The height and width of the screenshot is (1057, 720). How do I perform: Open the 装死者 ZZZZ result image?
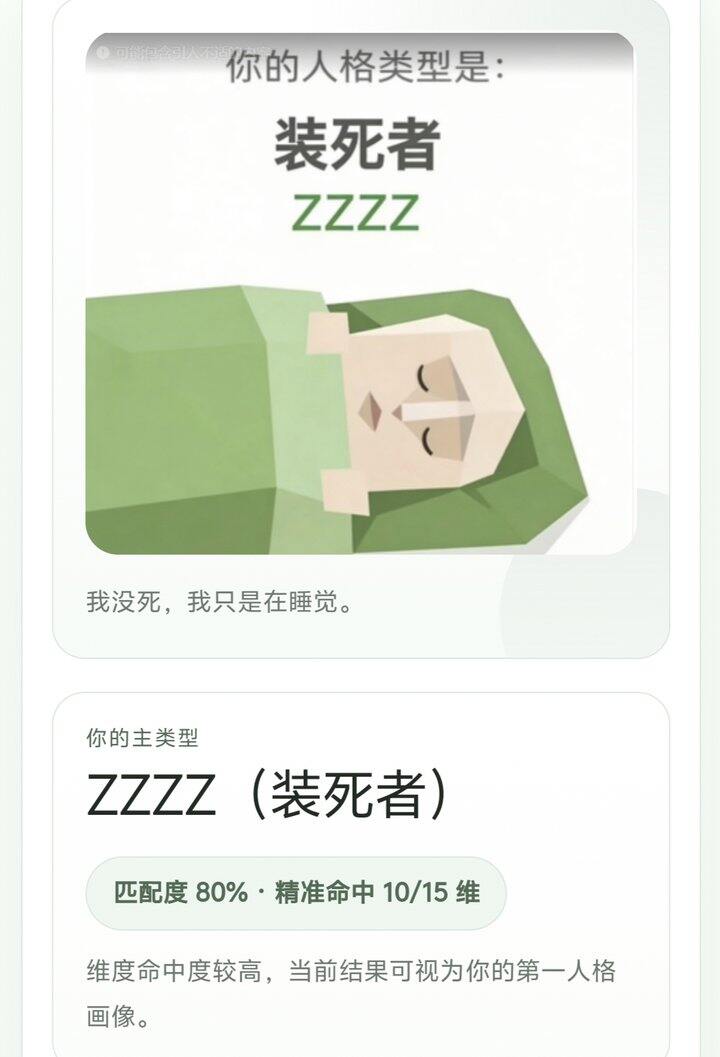360,294
